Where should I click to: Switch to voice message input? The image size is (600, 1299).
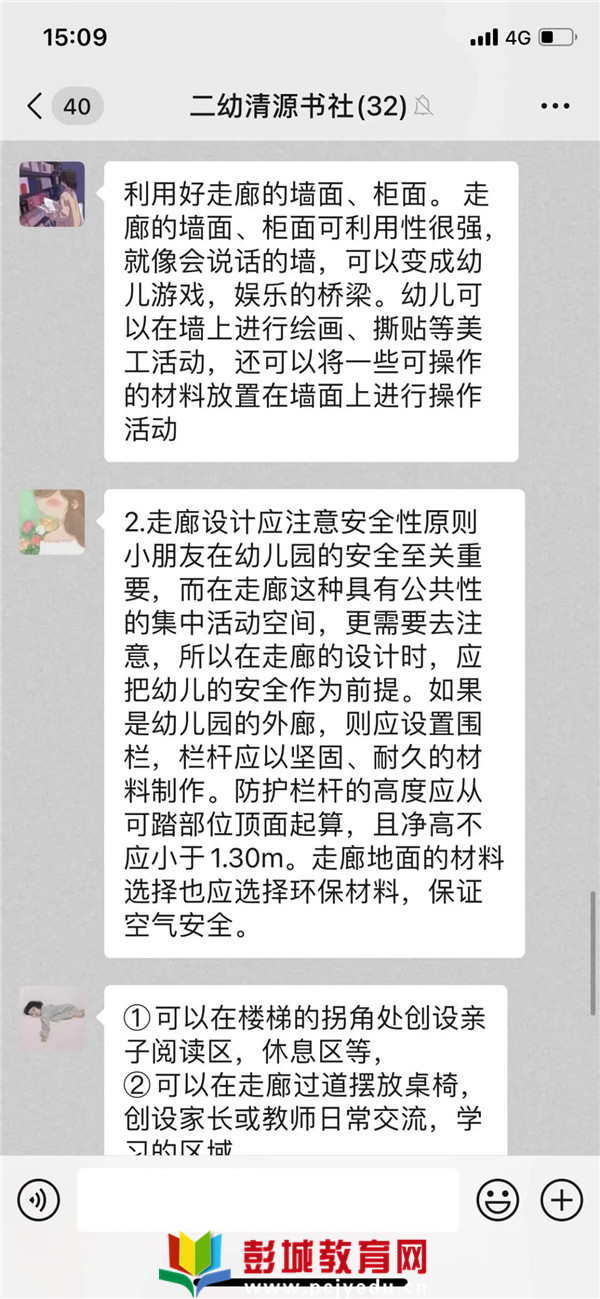(x=38, y=1199)
